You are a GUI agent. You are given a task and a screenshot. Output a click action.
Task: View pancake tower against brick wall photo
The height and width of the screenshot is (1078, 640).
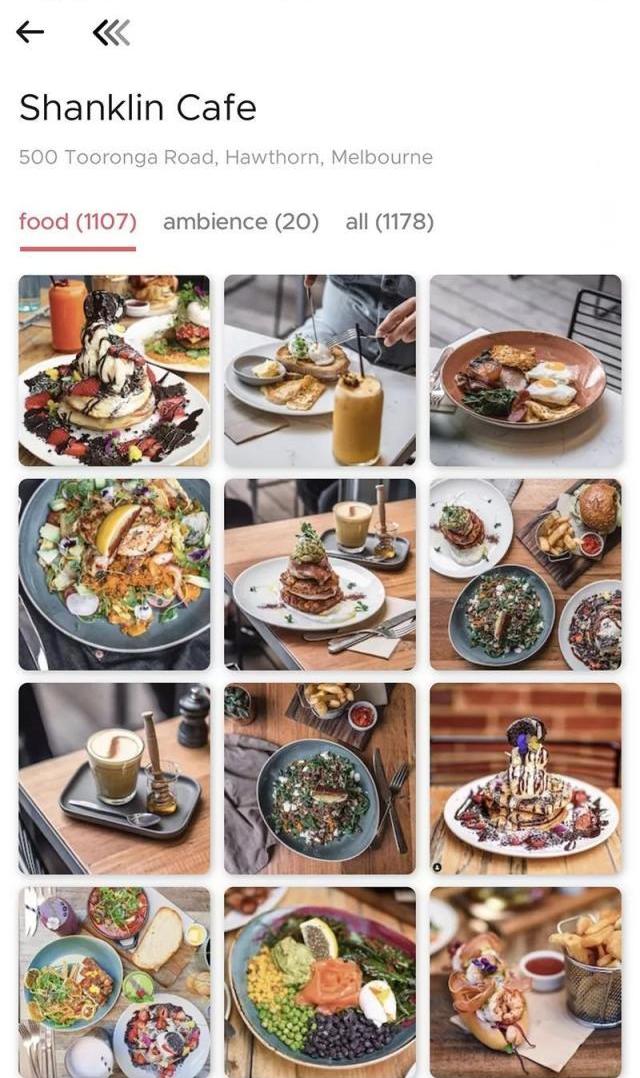click(525, 778)
